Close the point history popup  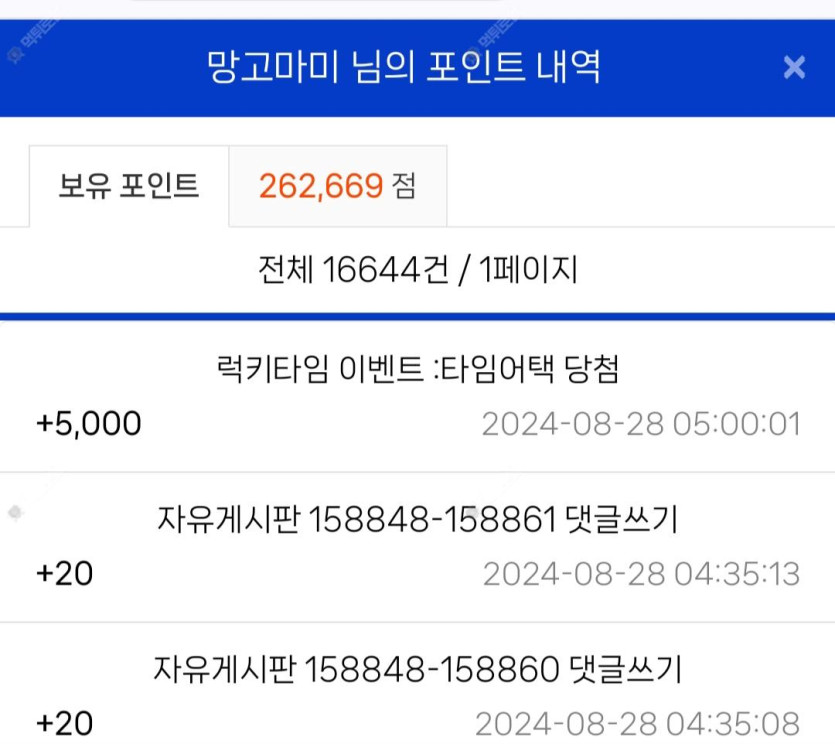pyautogui.click(x=794, y=67)
